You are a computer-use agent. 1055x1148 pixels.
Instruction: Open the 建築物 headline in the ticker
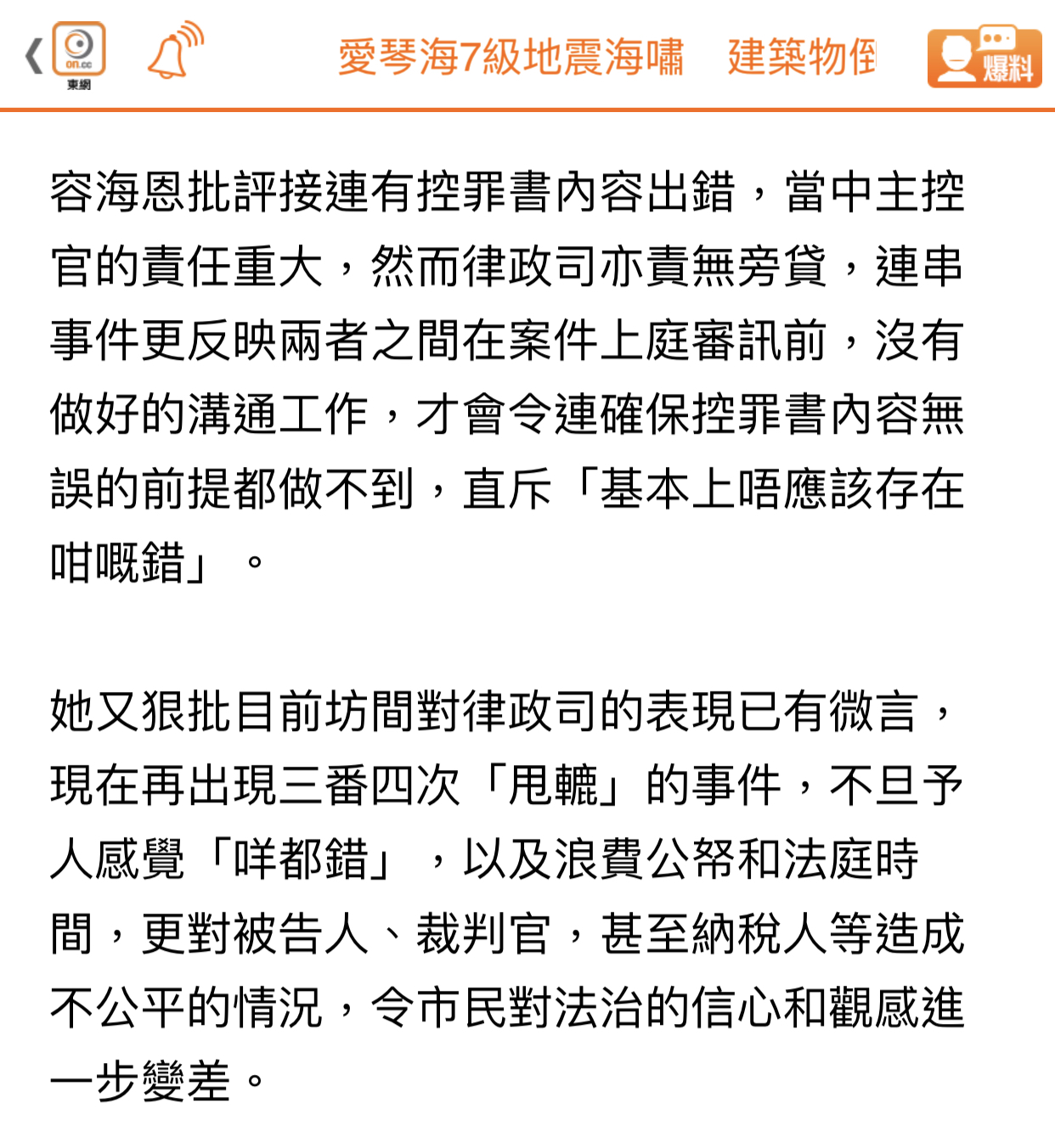(801, 57)
